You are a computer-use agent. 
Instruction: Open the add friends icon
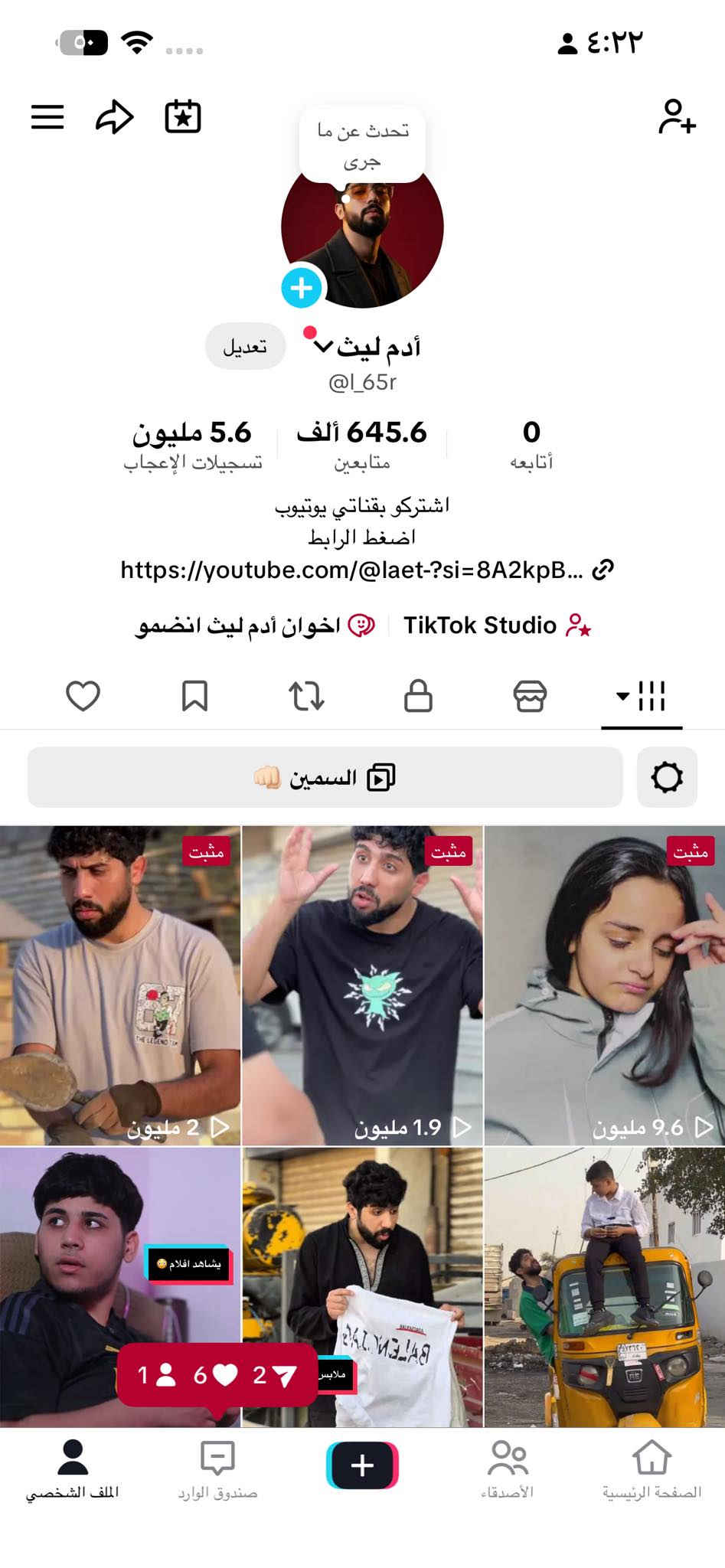(677, 117)
